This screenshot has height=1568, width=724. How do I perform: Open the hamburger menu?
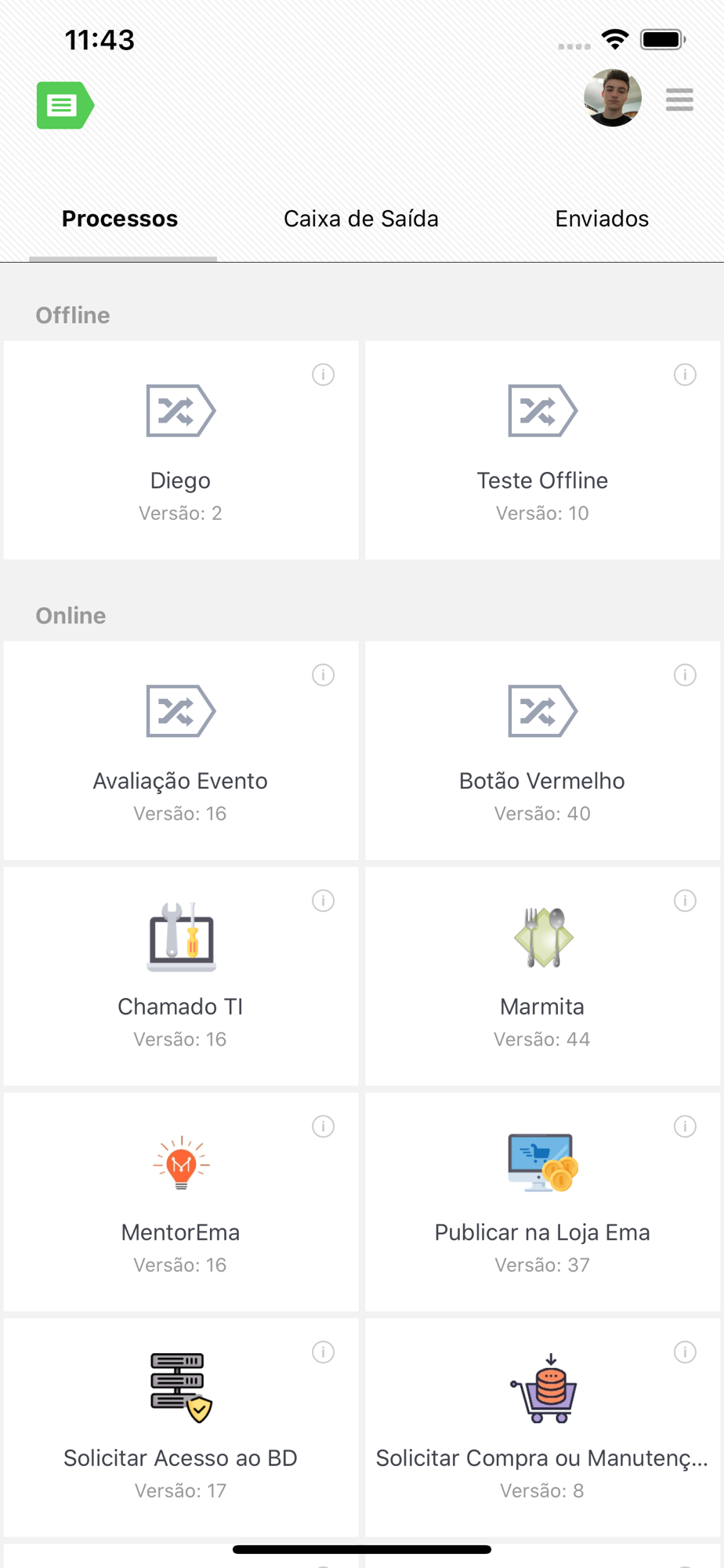coord(679,100)
